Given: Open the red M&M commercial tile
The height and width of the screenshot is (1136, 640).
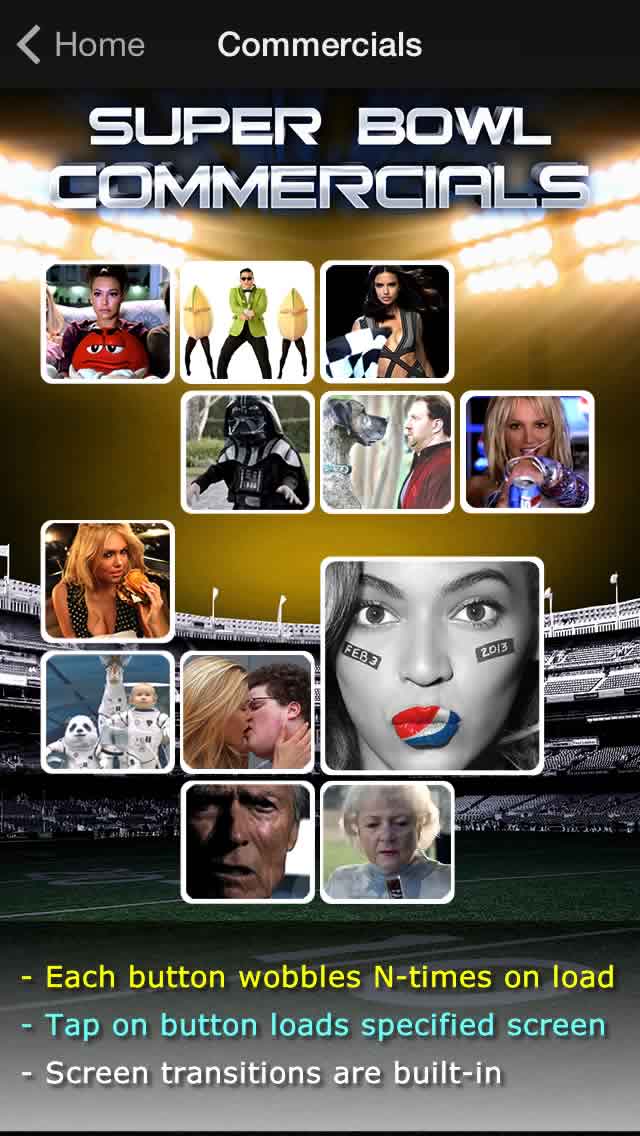Looking at the screenshot, I should pyautogui.click(x=108, y=322).
